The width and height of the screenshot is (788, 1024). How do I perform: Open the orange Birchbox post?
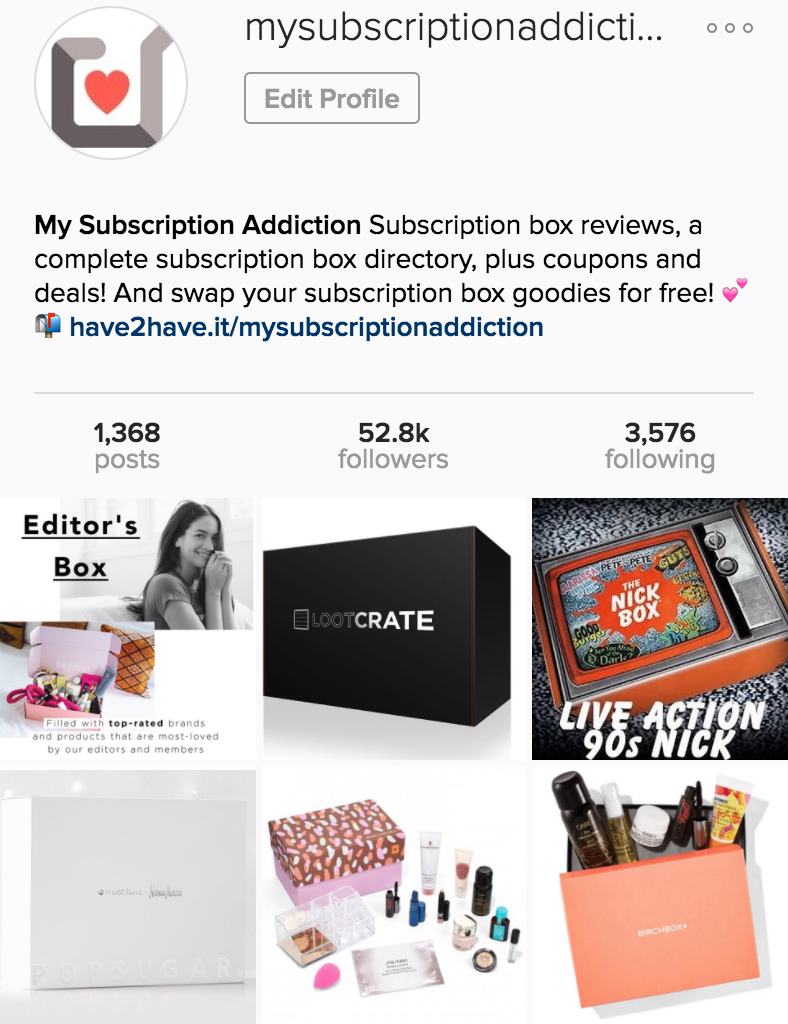click(x=659, y=895)
